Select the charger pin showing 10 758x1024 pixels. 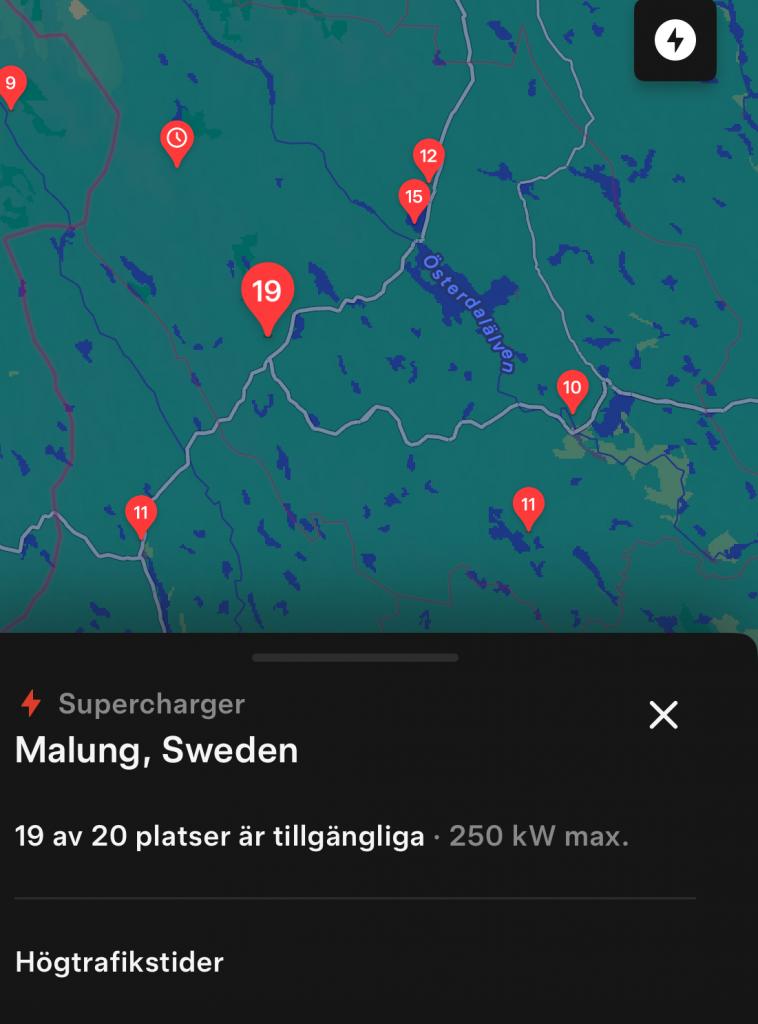pyautogui.click(x=572, y=389)
